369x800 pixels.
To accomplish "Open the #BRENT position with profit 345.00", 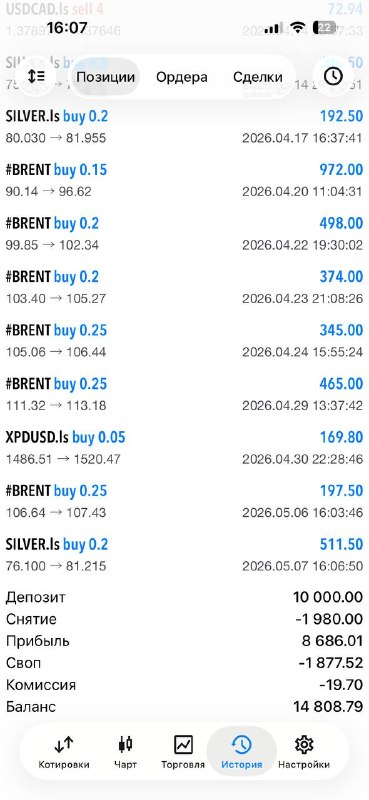I will click(184, 341).
